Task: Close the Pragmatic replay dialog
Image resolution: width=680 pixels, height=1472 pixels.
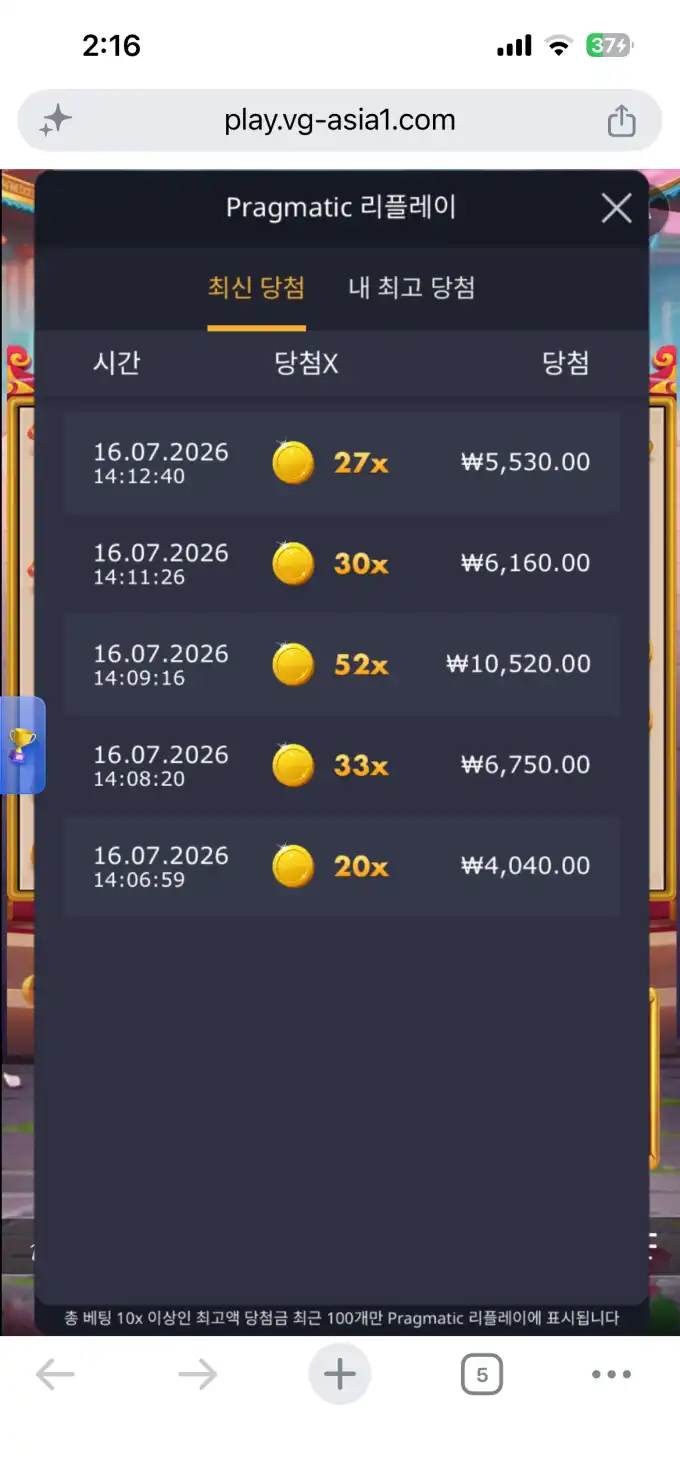Action: 616,208
